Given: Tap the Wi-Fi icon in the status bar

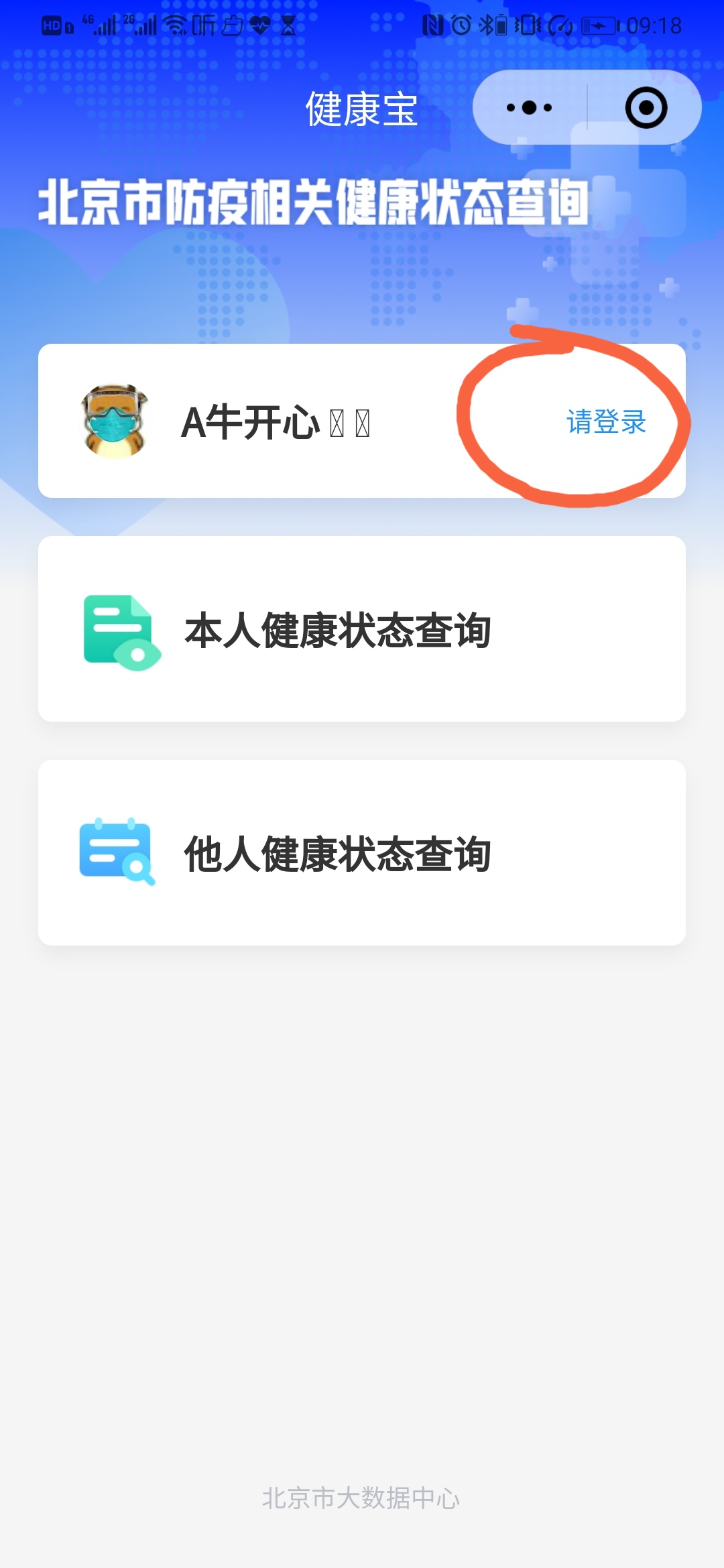Looking at the screenshot, I should point(174,25).
